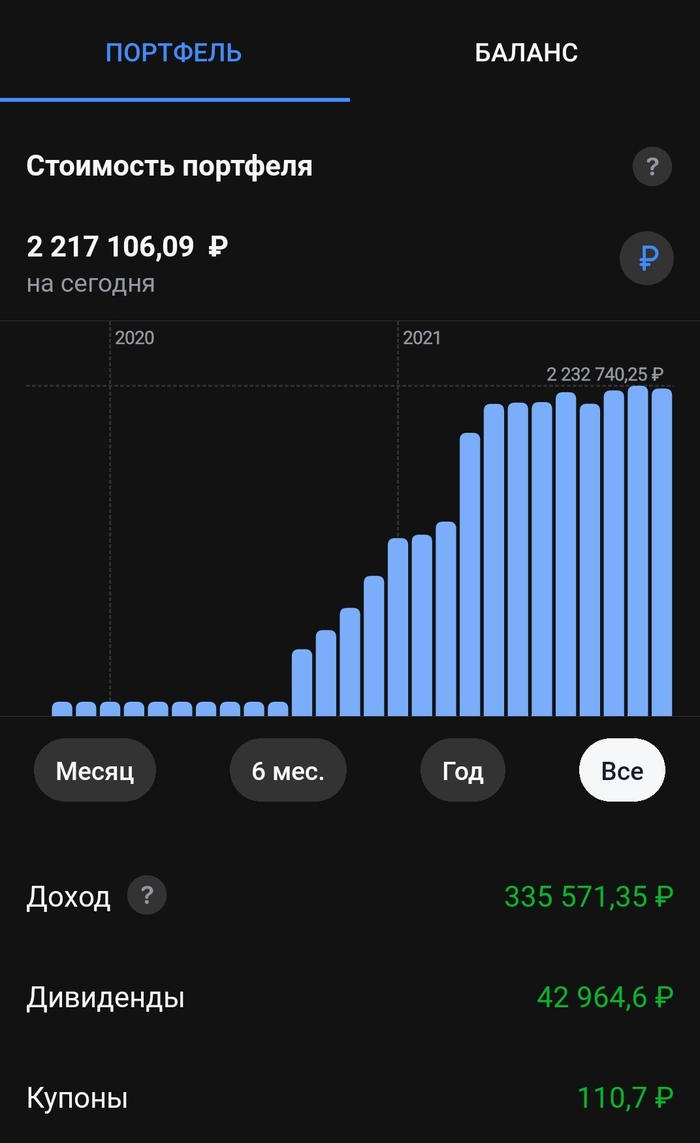
Task: Choose the Год period chip
Action: tap(463, 771)
